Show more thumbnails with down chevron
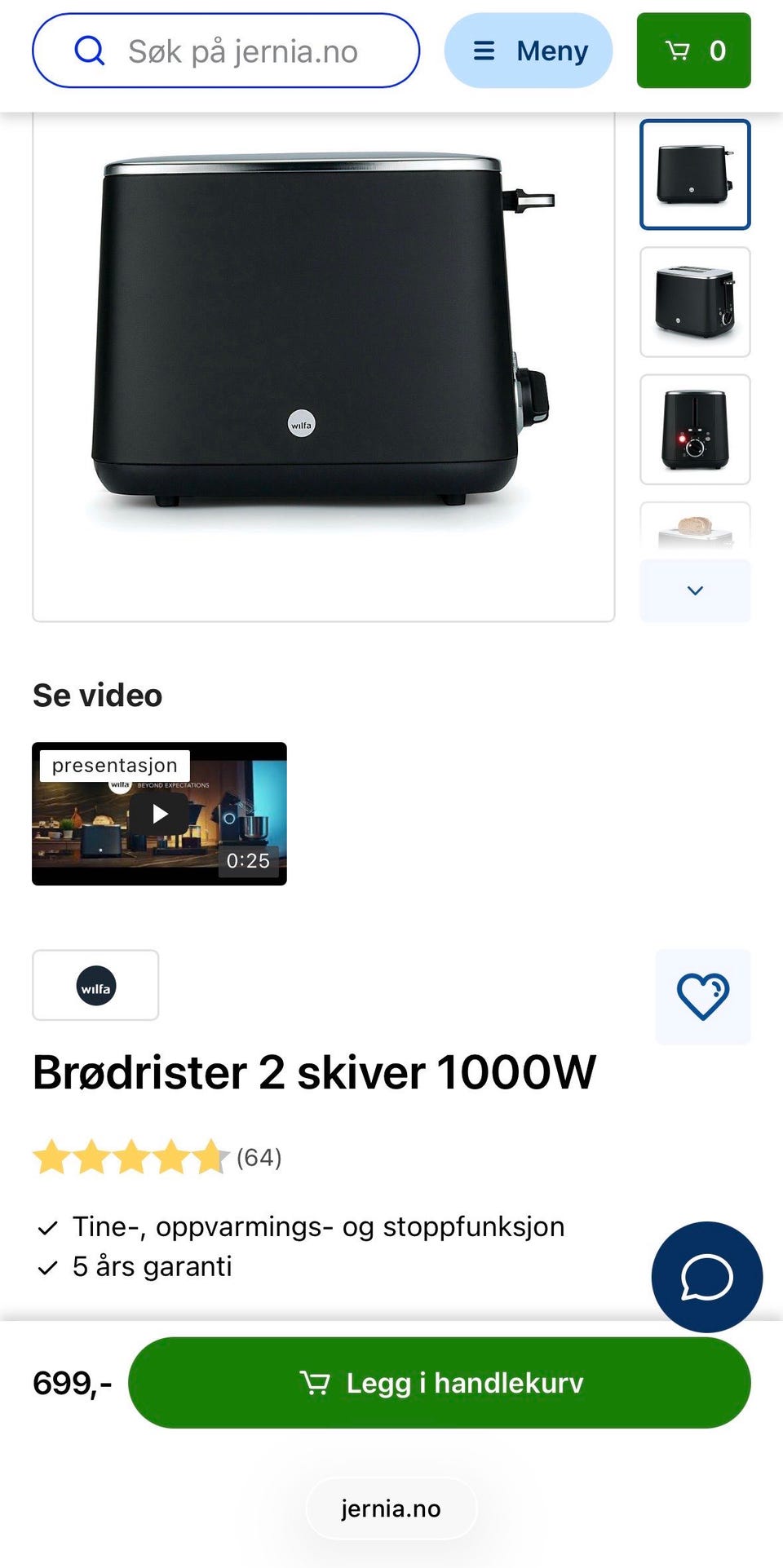Image resolution: width=783 pixels, height=1568 pixels. click(695, 590)
